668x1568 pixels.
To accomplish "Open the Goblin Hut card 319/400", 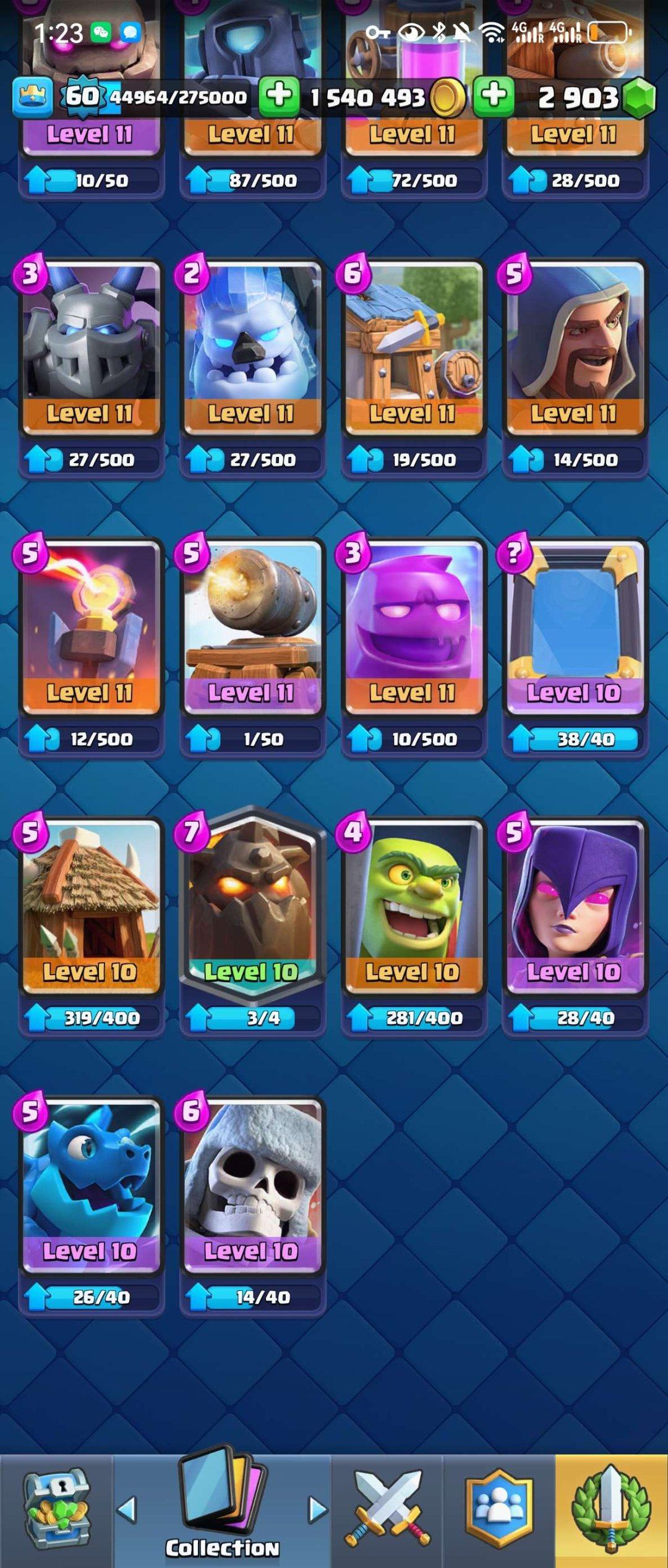I will point(91,904).
